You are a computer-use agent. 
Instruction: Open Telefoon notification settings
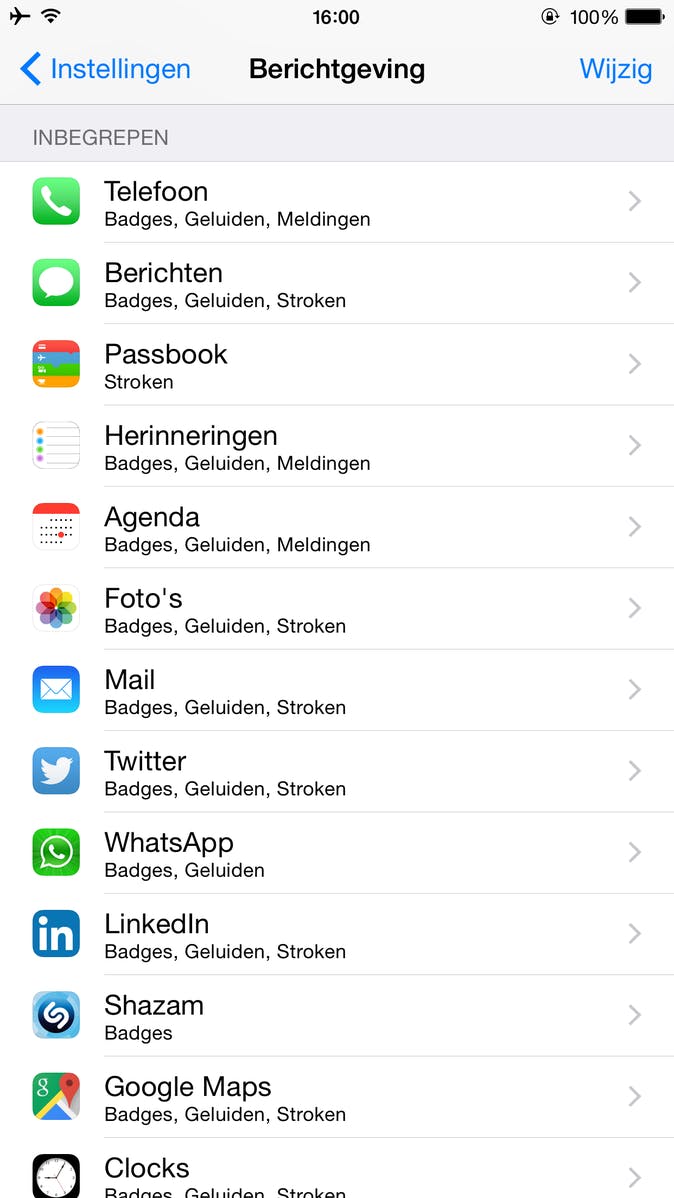pyautogui.click(x=337, y=202)
